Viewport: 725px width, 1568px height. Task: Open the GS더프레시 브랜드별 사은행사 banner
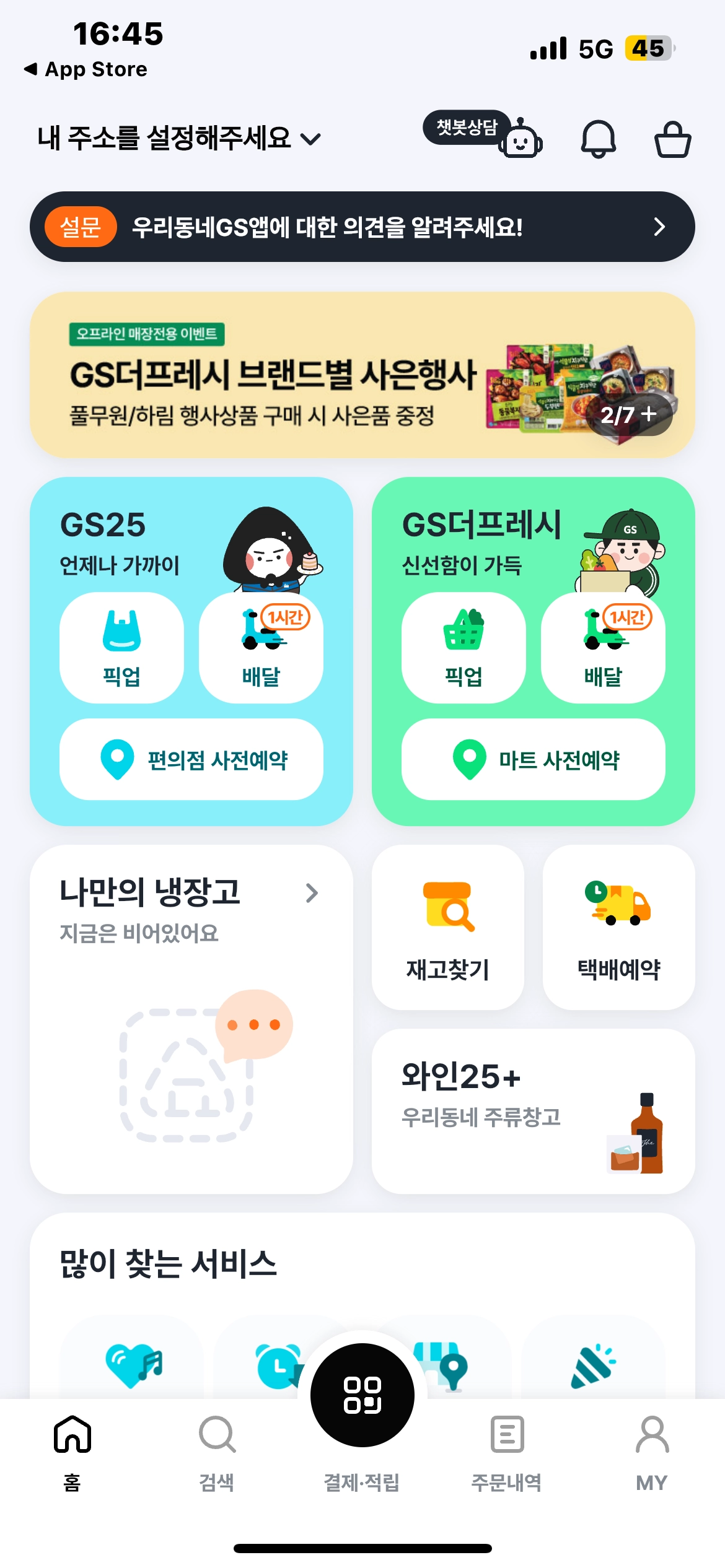[x=362, y=375]
